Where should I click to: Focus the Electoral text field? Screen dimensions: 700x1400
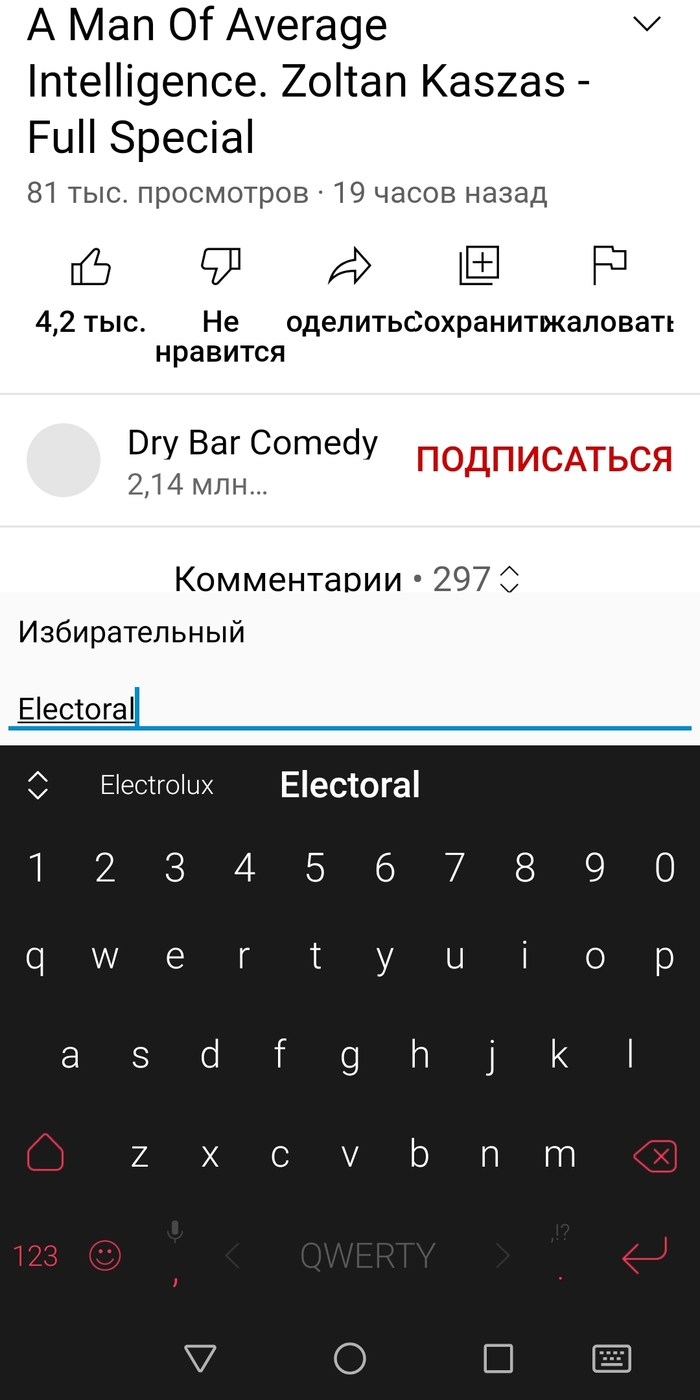[350, 709]
